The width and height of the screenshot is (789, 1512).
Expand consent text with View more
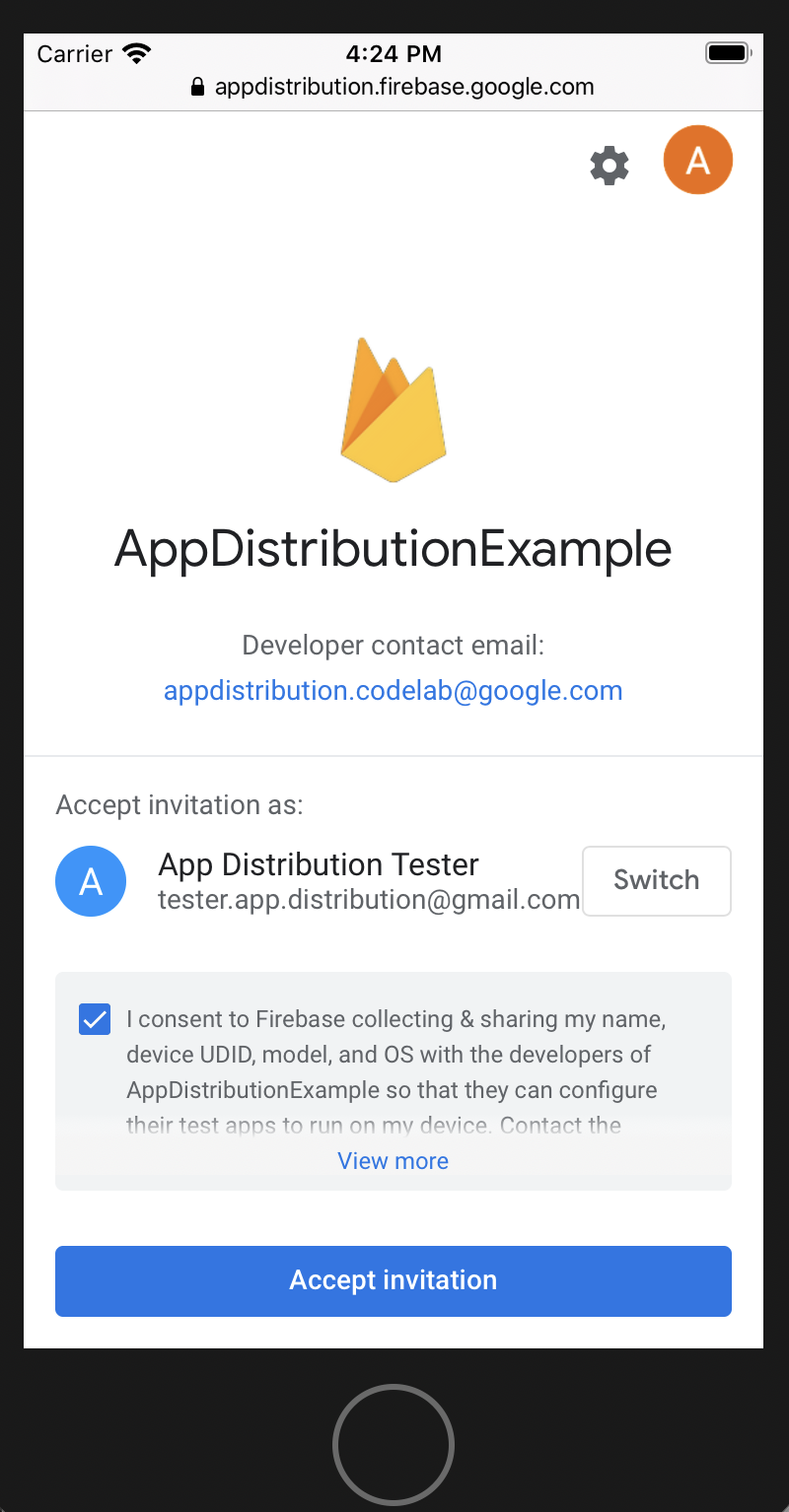[x=393, y=1160]
